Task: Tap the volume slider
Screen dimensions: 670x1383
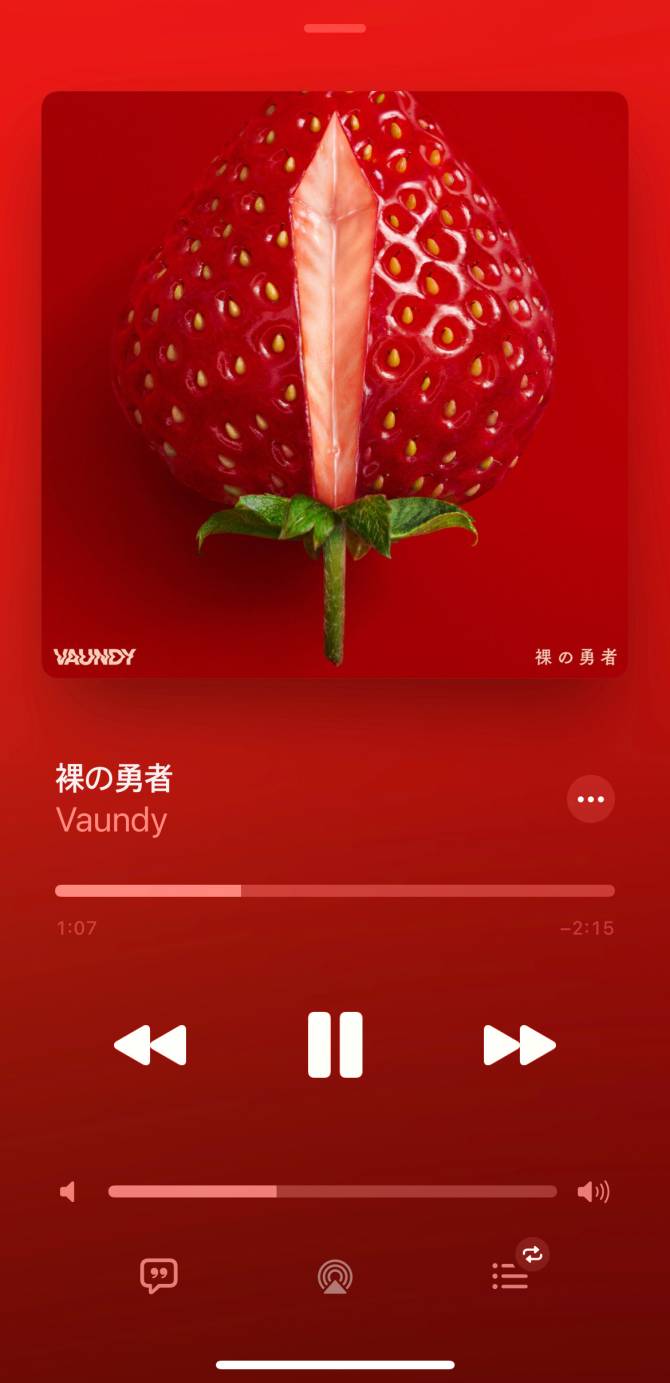Action: click(x=332, y=1191)
